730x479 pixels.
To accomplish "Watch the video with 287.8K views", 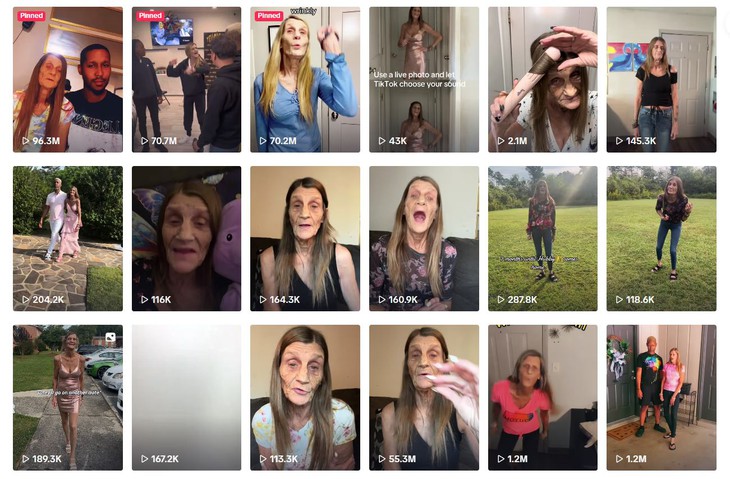I will 543,238.
